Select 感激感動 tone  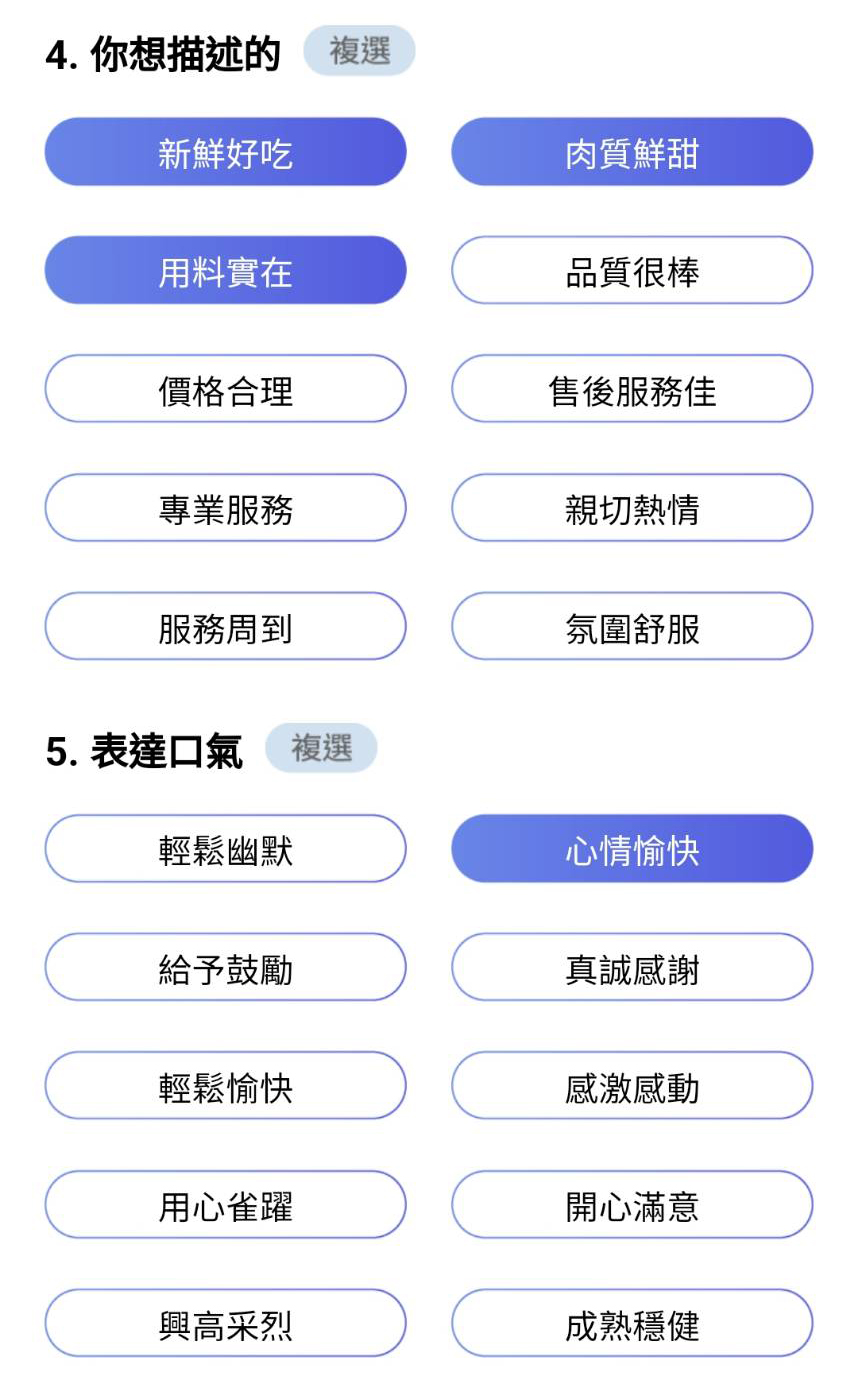pos(632,1086)
